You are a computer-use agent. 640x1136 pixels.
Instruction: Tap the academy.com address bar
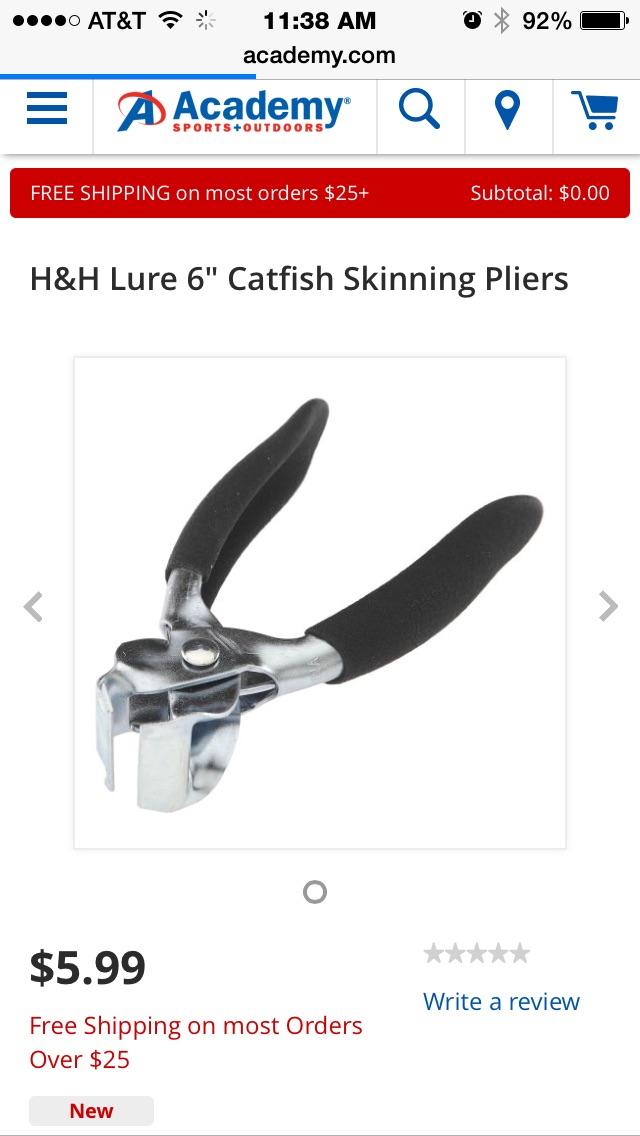pos(320,56)
